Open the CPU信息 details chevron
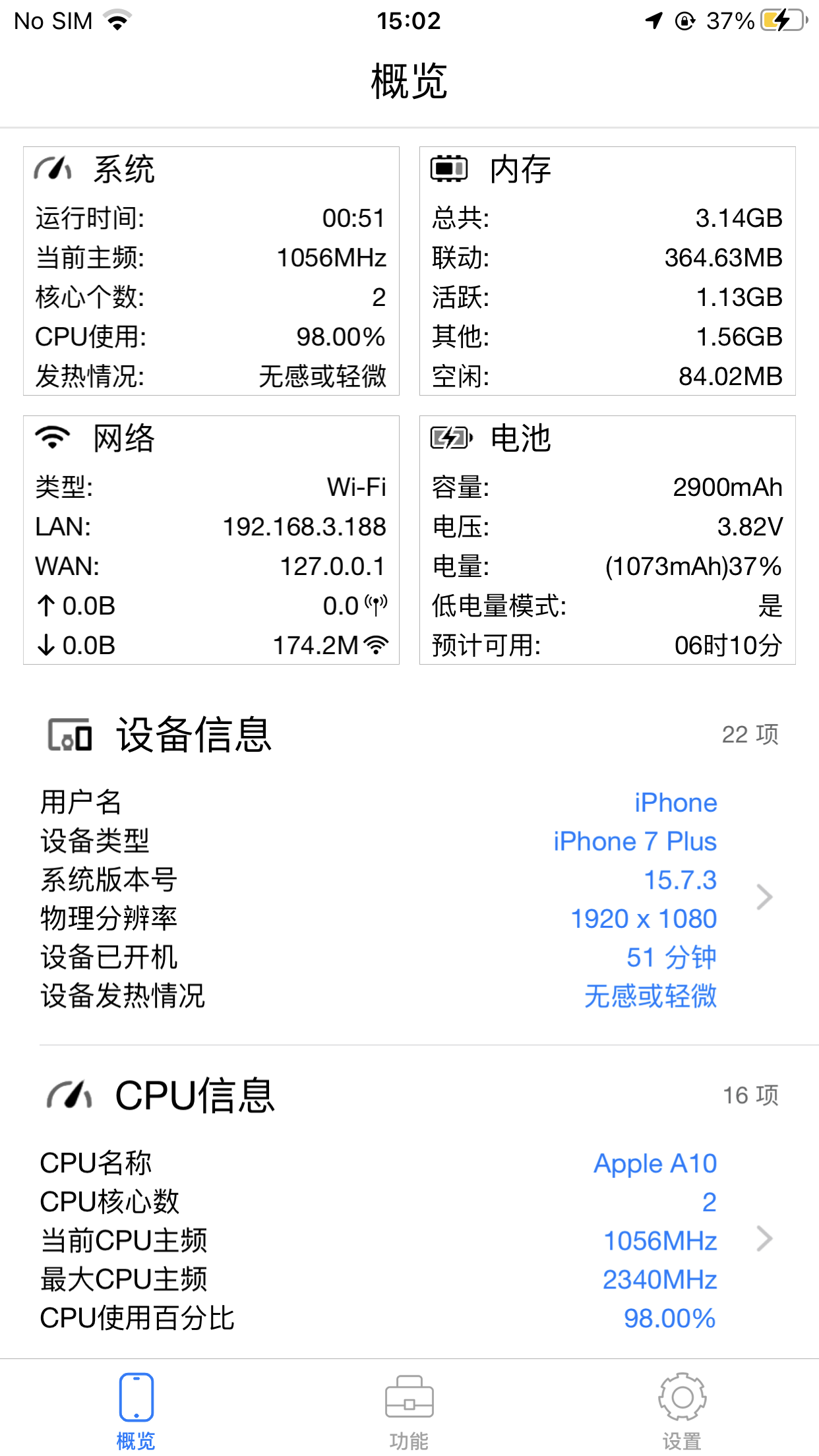Viewport: 819px width, 1456px height. tap(764, 1239)
